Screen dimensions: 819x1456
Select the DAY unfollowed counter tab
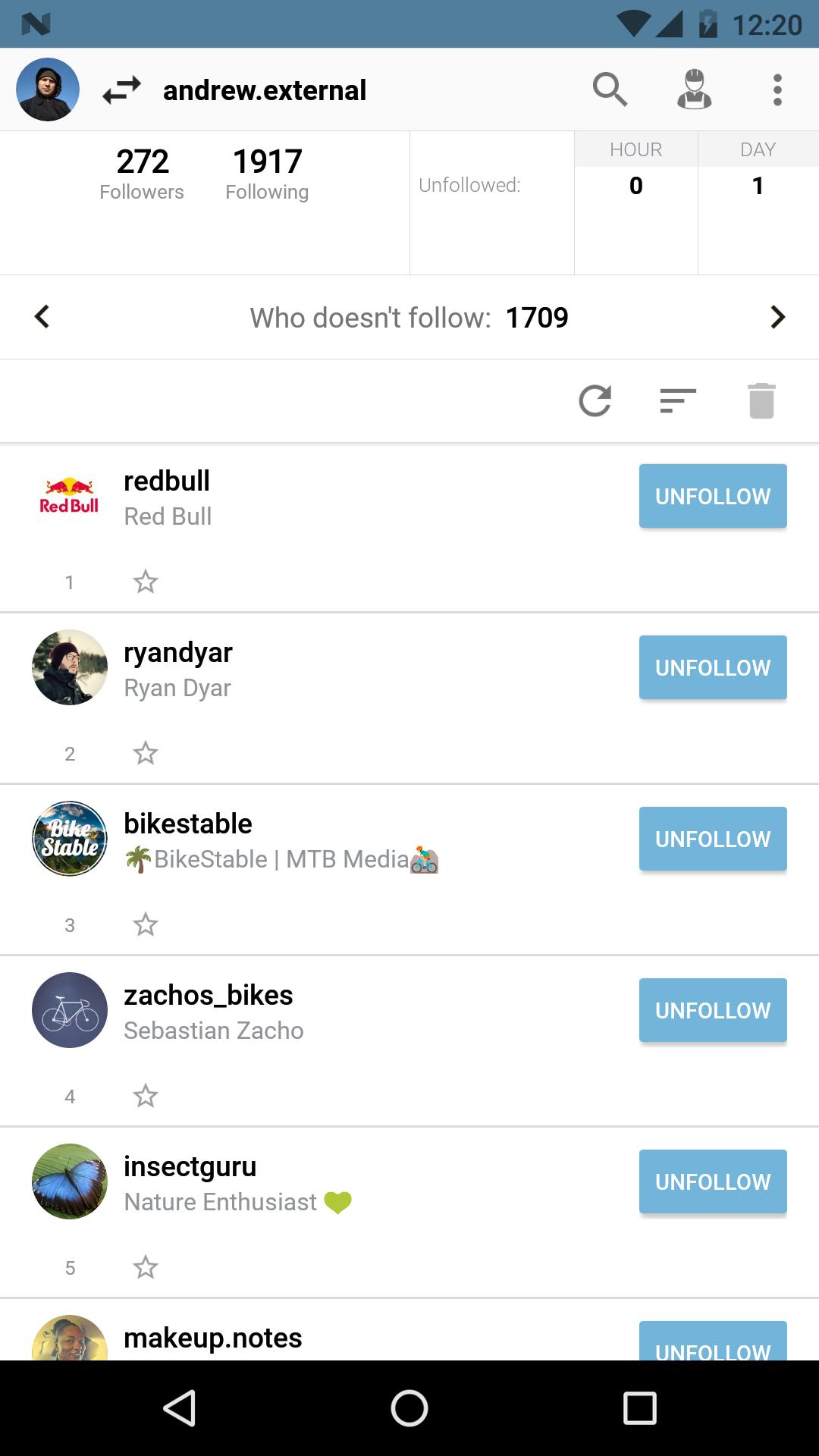tap(758, 149)
